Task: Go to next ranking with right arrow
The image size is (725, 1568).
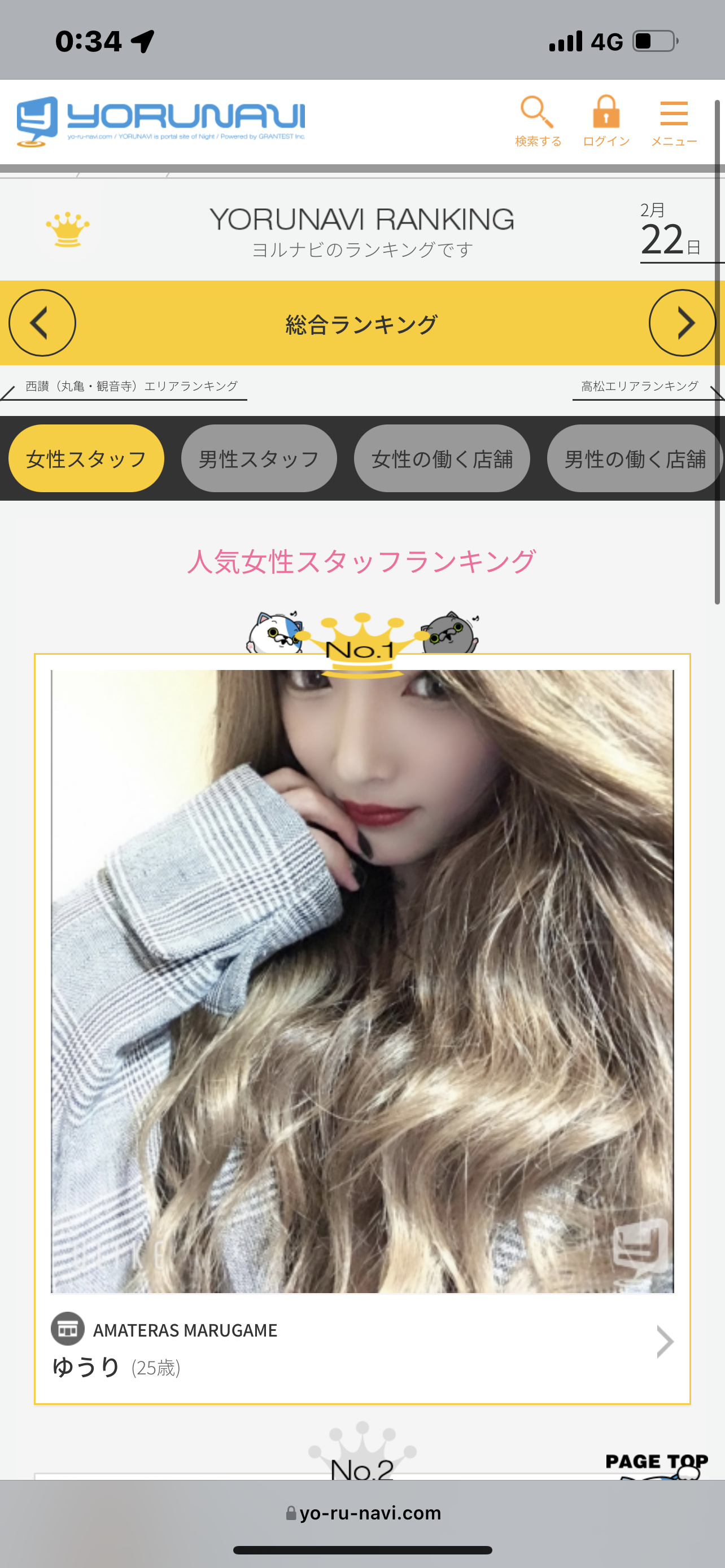Action: click(x=683, y=323)
